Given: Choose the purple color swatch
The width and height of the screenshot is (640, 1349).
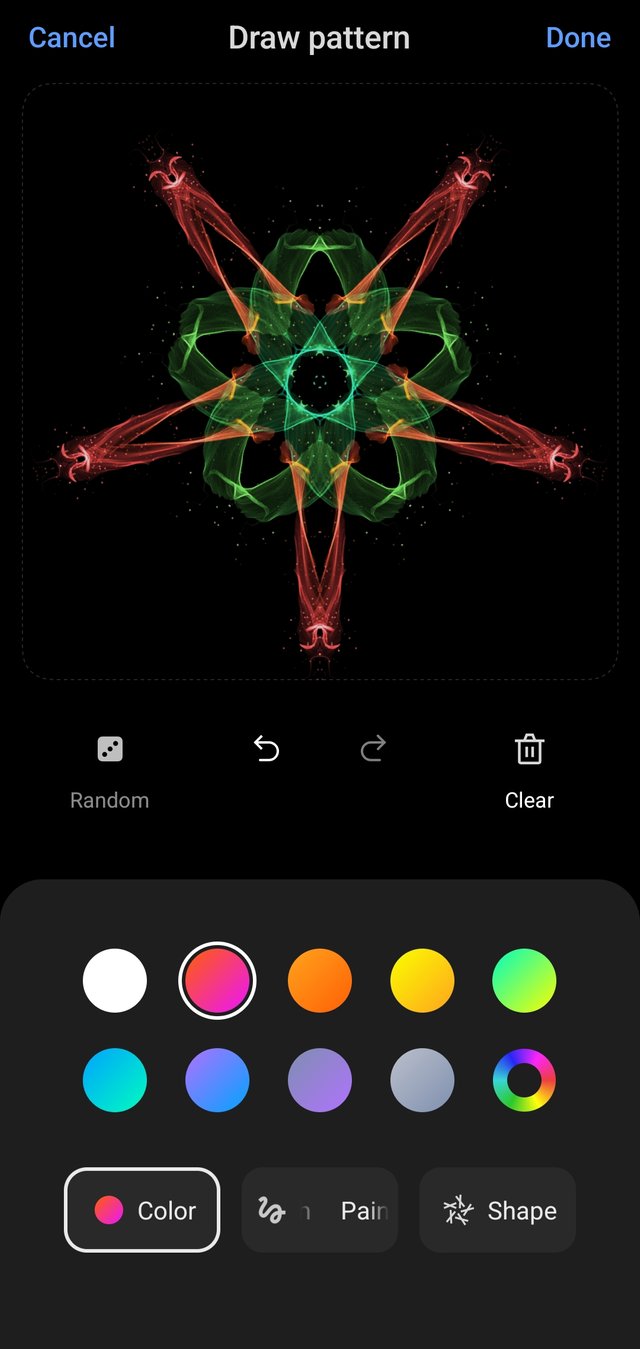Looking at the screenshot, I should (320, 1080).
